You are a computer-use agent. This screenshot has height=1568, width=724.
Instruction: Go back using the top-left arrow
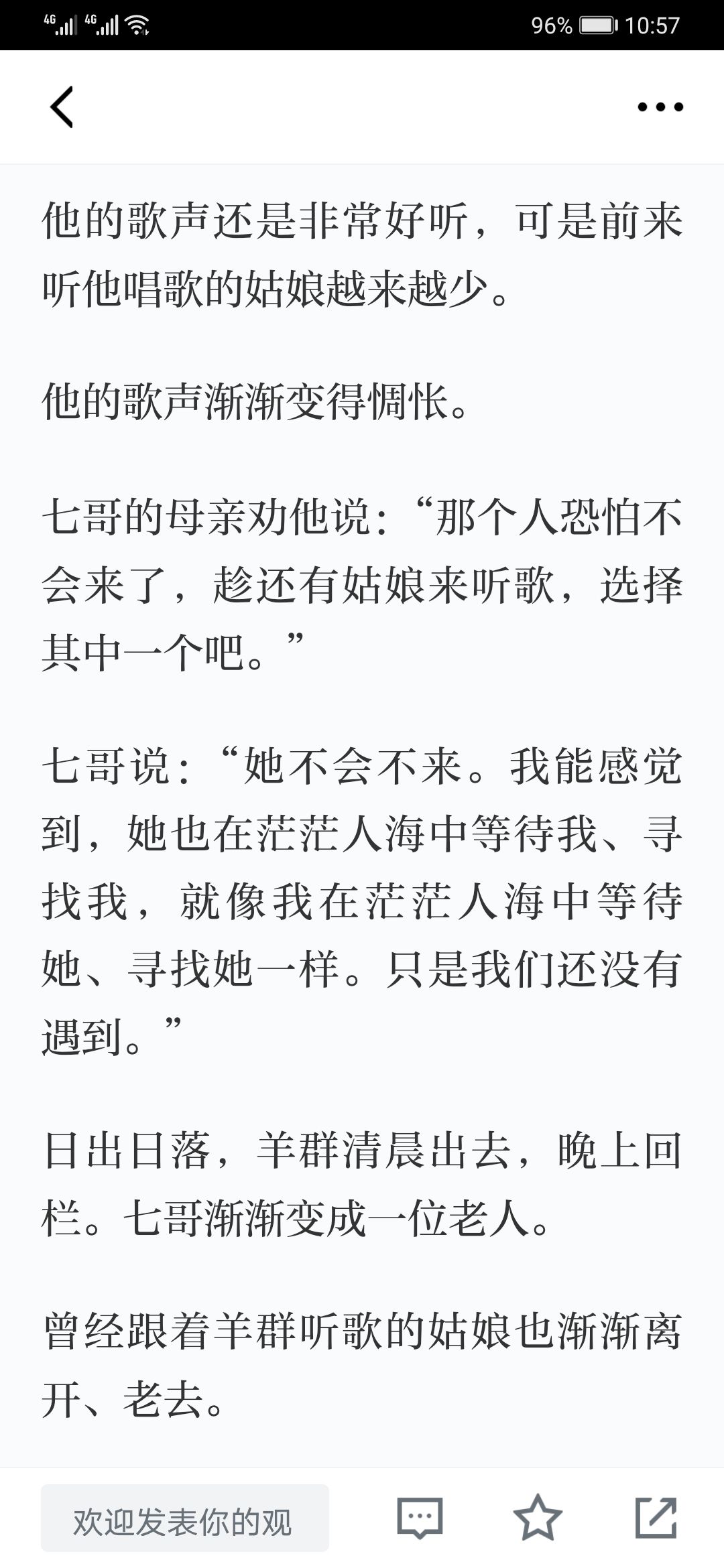(62, 107)
